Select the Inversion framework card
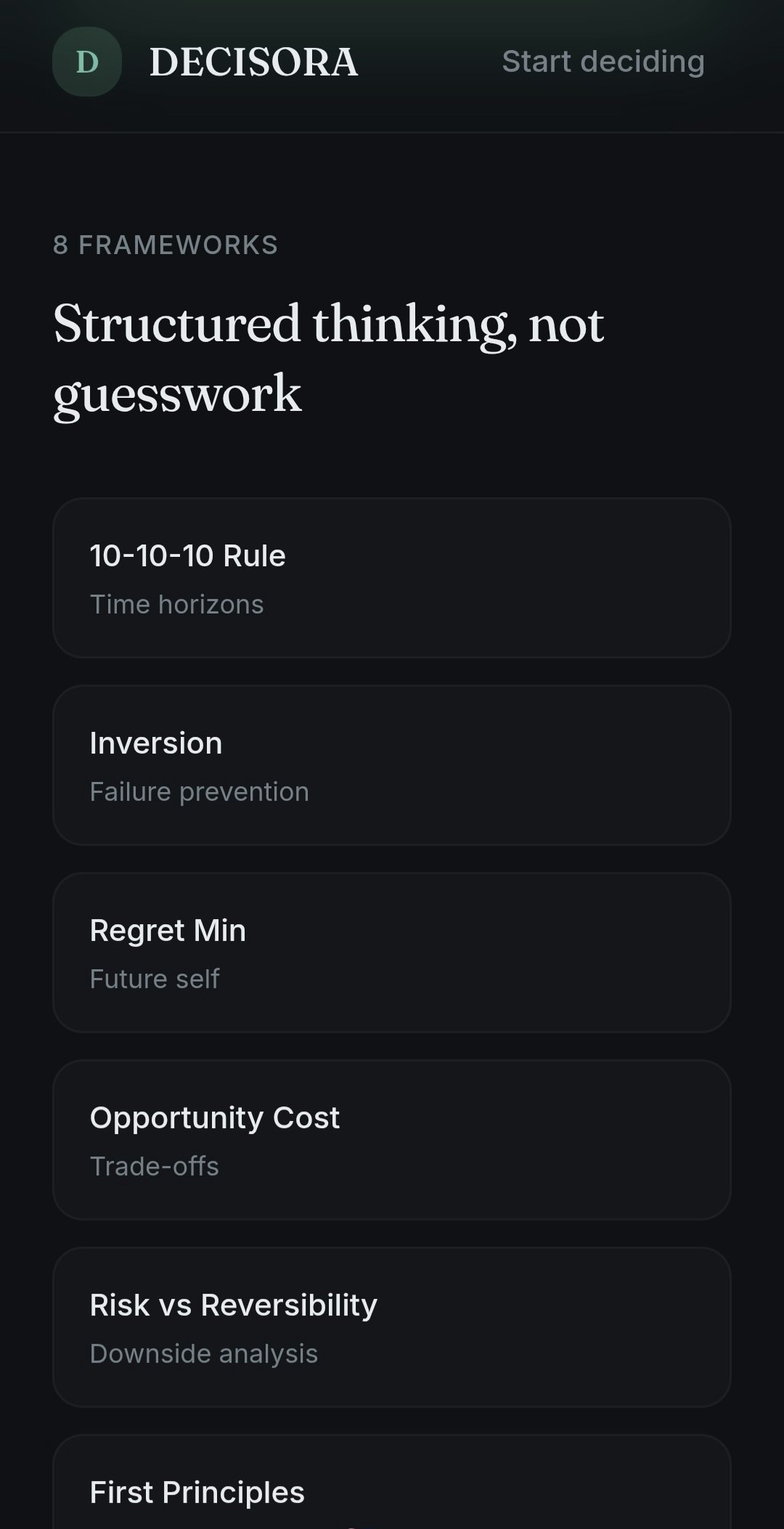Screen dimensions: 784x1529 391,765
